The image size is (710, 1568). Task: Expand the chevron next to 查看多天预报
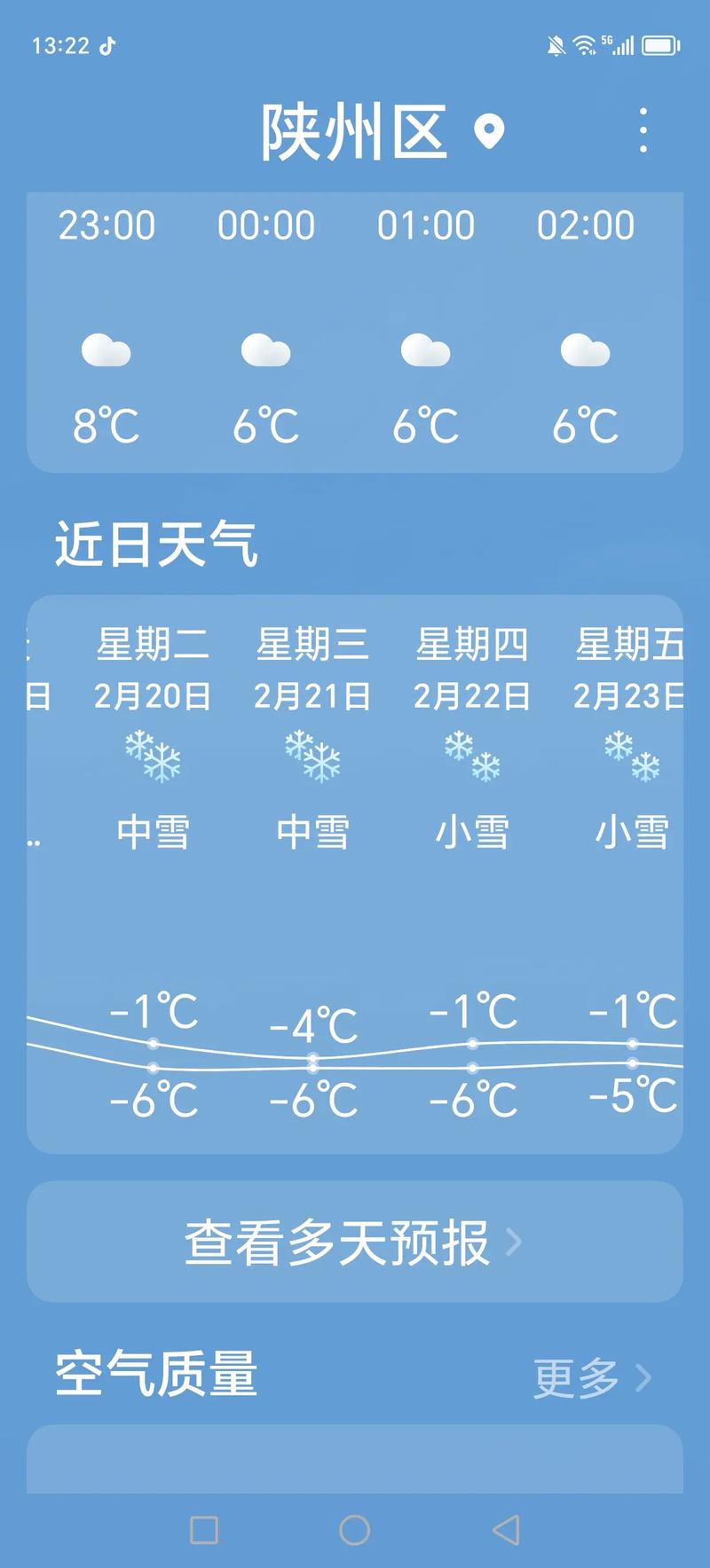[x=513, y=1244]
